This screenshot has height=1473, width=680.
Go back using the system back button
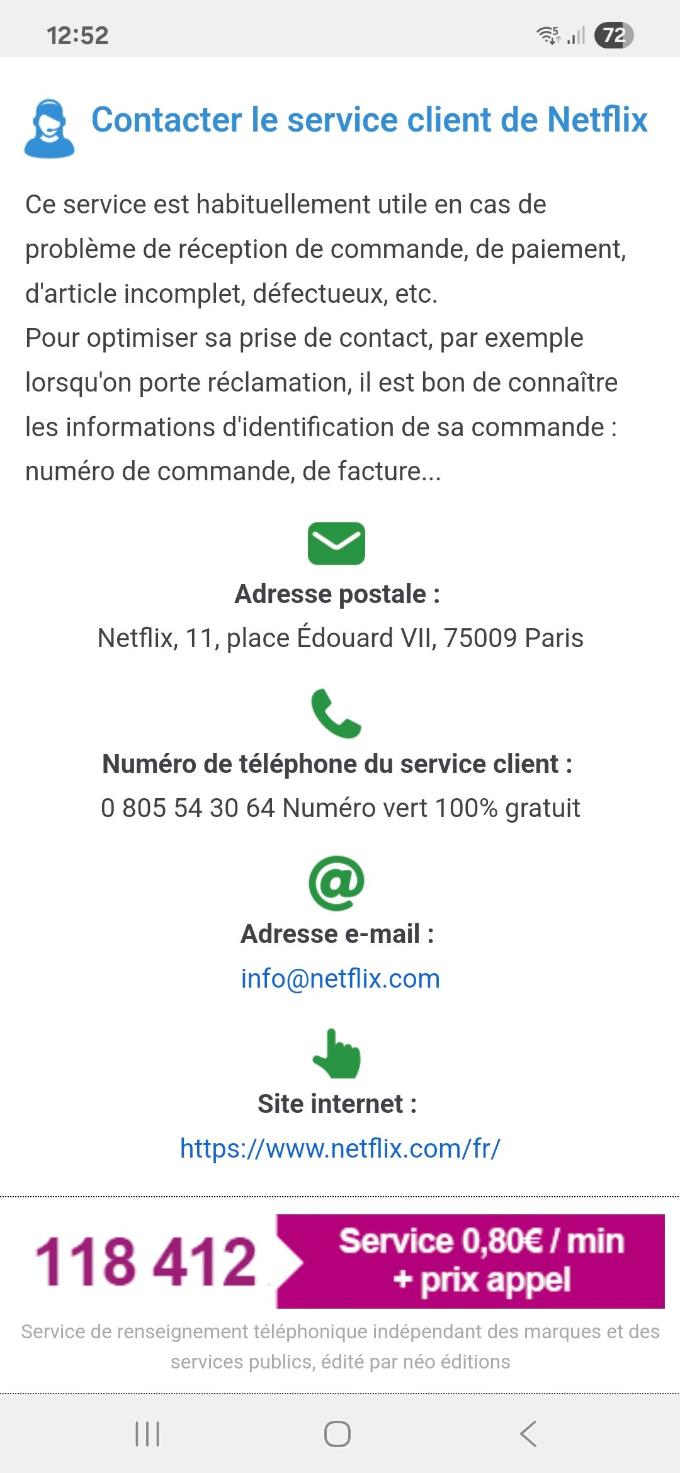tap(529, 1433)
